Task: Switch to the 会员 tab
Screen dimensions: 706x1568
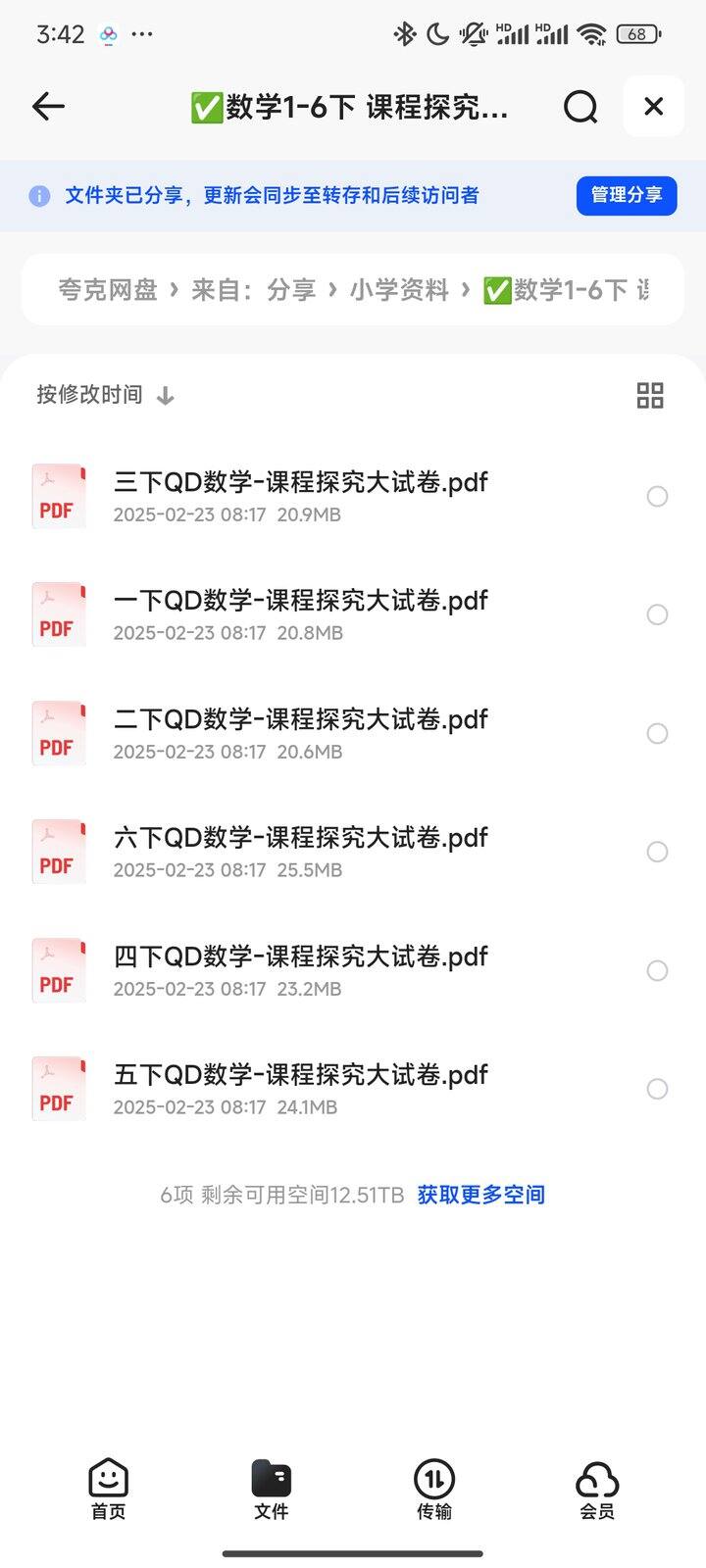Action: [x=597, y=1490]
